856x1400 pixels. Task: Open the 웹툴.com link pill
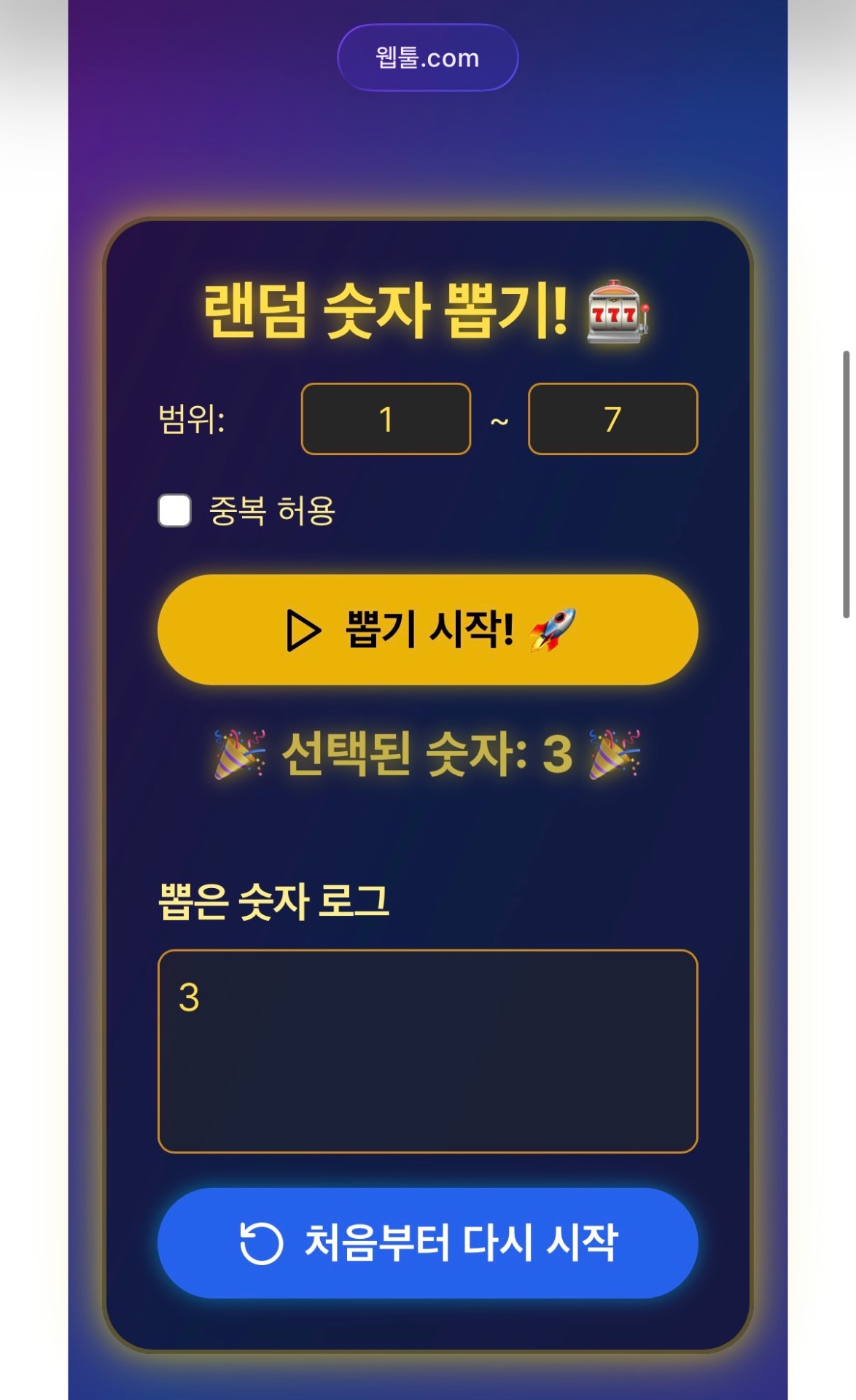427,58
